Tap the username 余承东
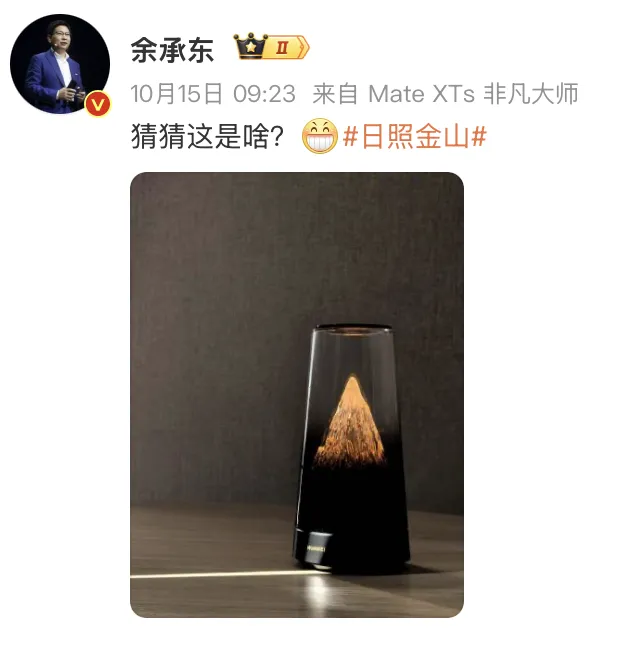632x646 pixels. click(172, 49)
